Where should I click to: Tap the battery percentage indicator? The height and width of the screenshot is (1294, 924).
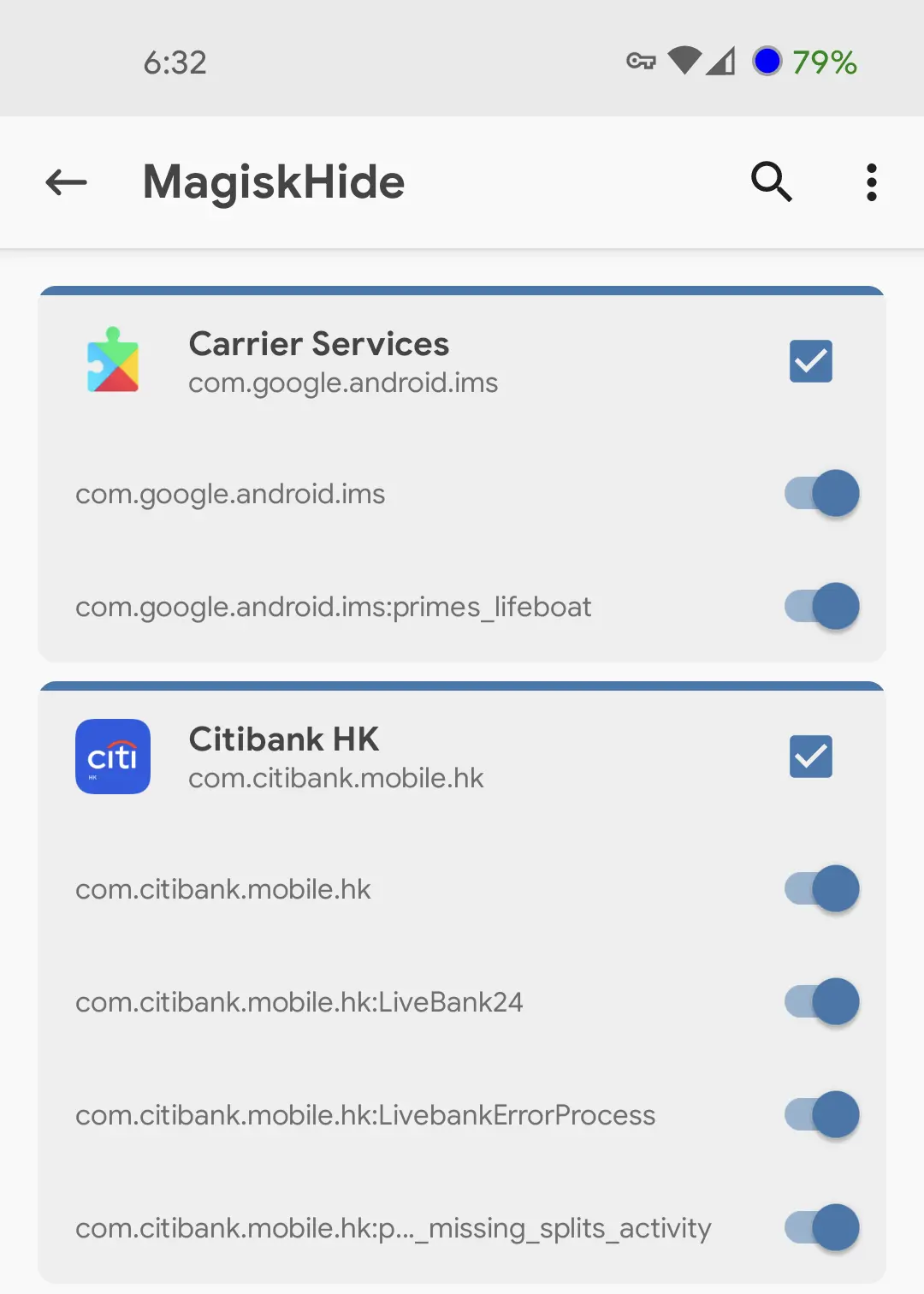(824, 62)
